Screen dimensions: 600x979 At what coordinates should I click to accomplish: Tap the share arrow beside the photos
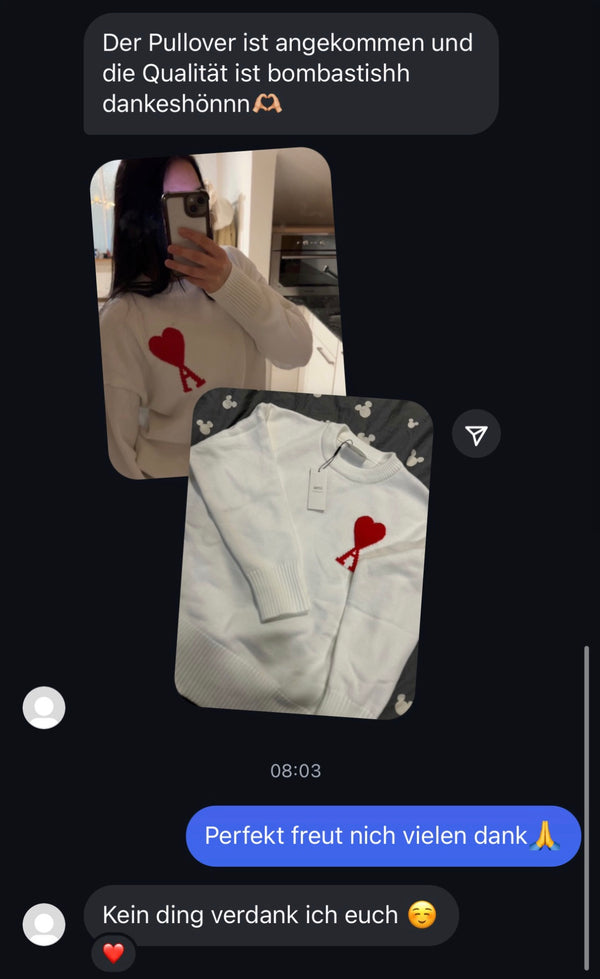(x=477, y=434)
